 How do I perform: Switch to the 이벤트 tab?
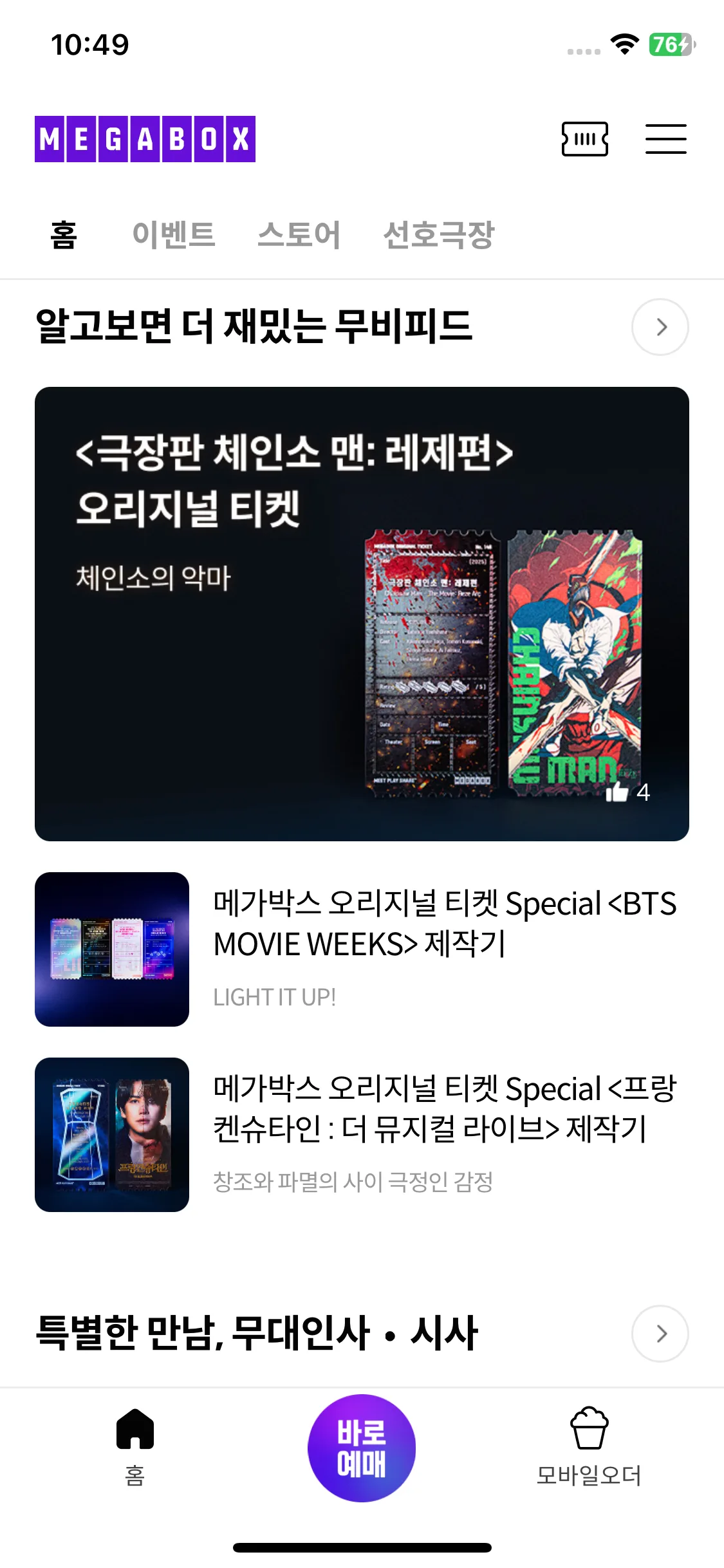tap(174, 234)
